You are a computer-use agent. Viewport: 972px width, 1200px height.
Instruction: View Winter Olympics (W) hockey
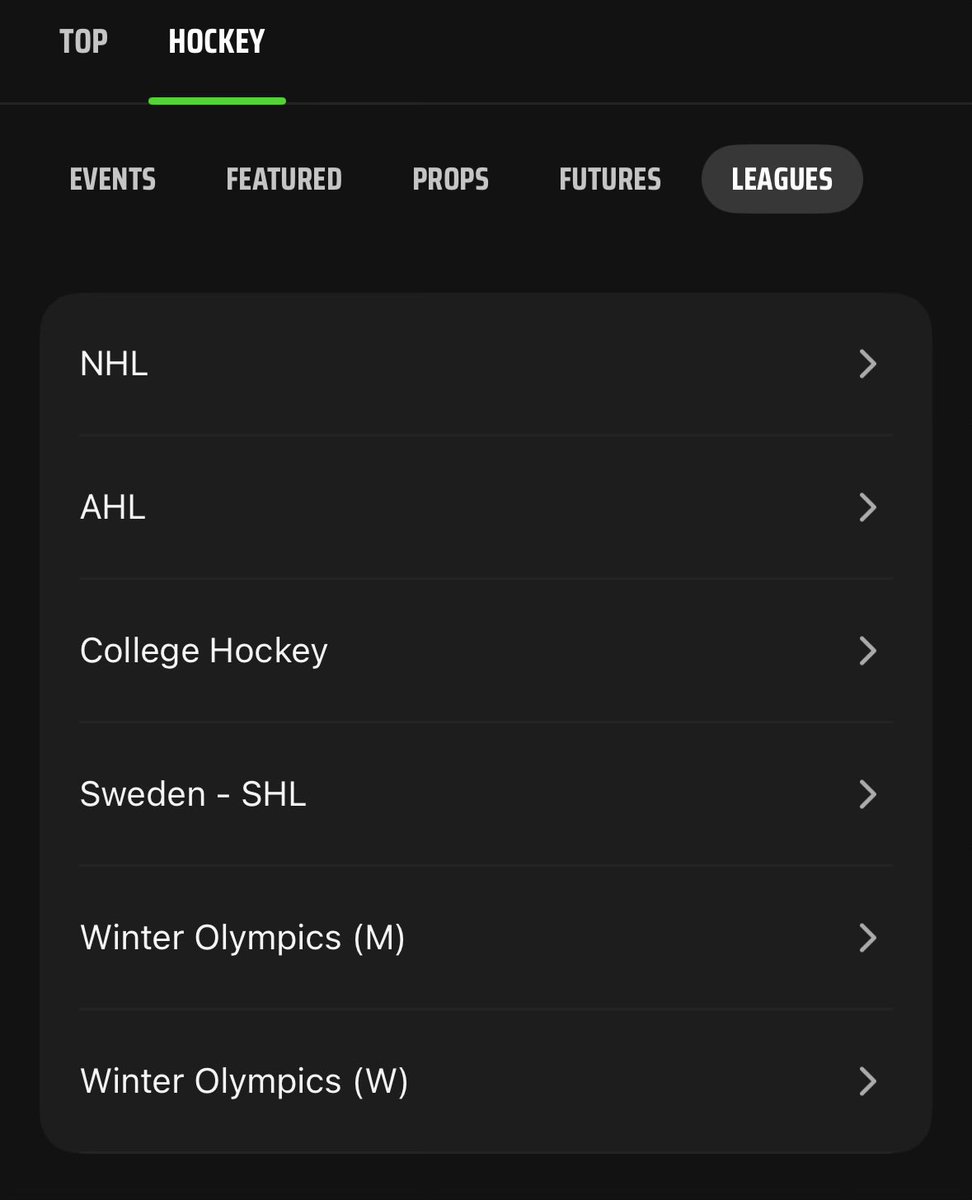[485, 1081]
